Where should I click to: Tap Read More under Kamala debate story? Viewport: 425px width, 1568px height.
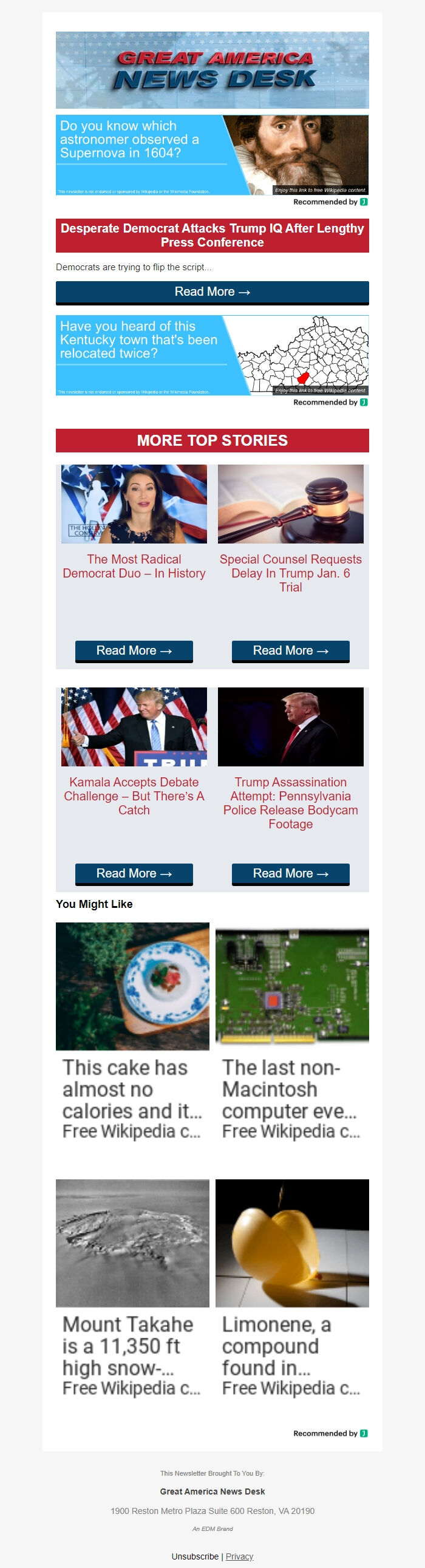134,873
